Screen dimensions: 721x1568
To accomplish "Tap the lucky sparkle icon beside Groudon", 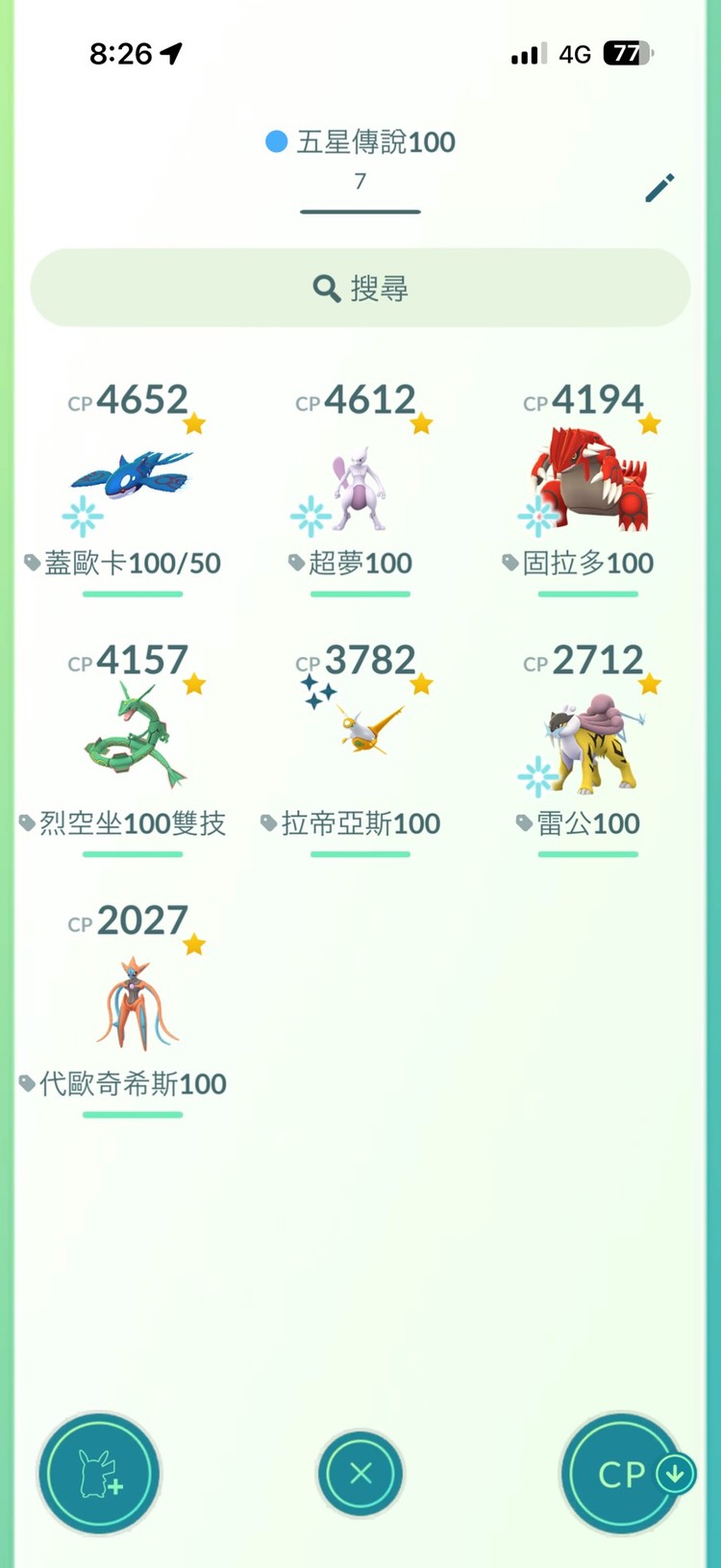I will click(x=536, y=516).
